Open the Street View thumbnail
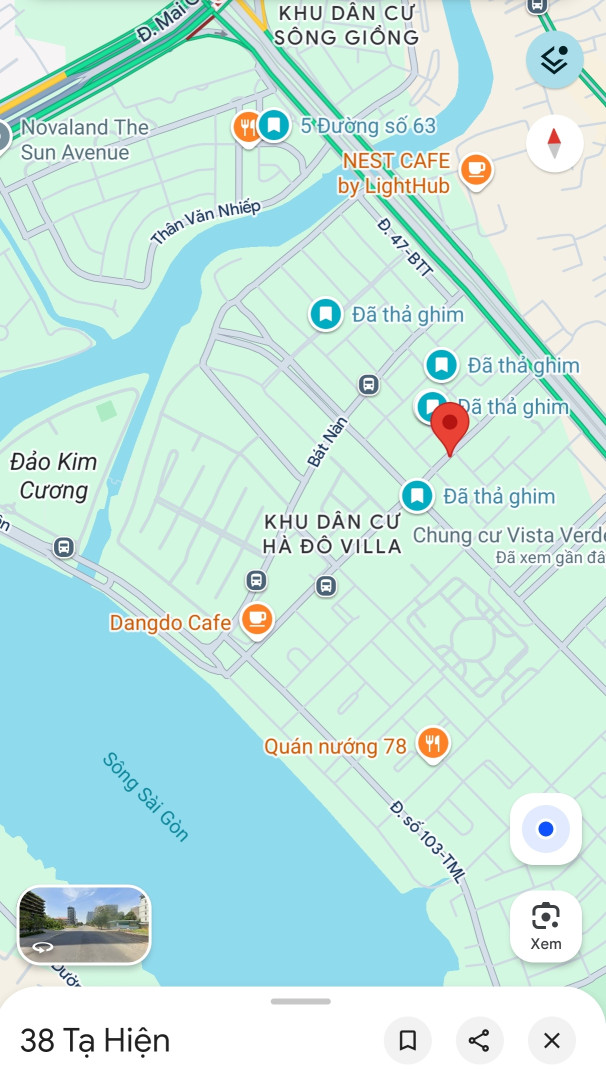 84,925
